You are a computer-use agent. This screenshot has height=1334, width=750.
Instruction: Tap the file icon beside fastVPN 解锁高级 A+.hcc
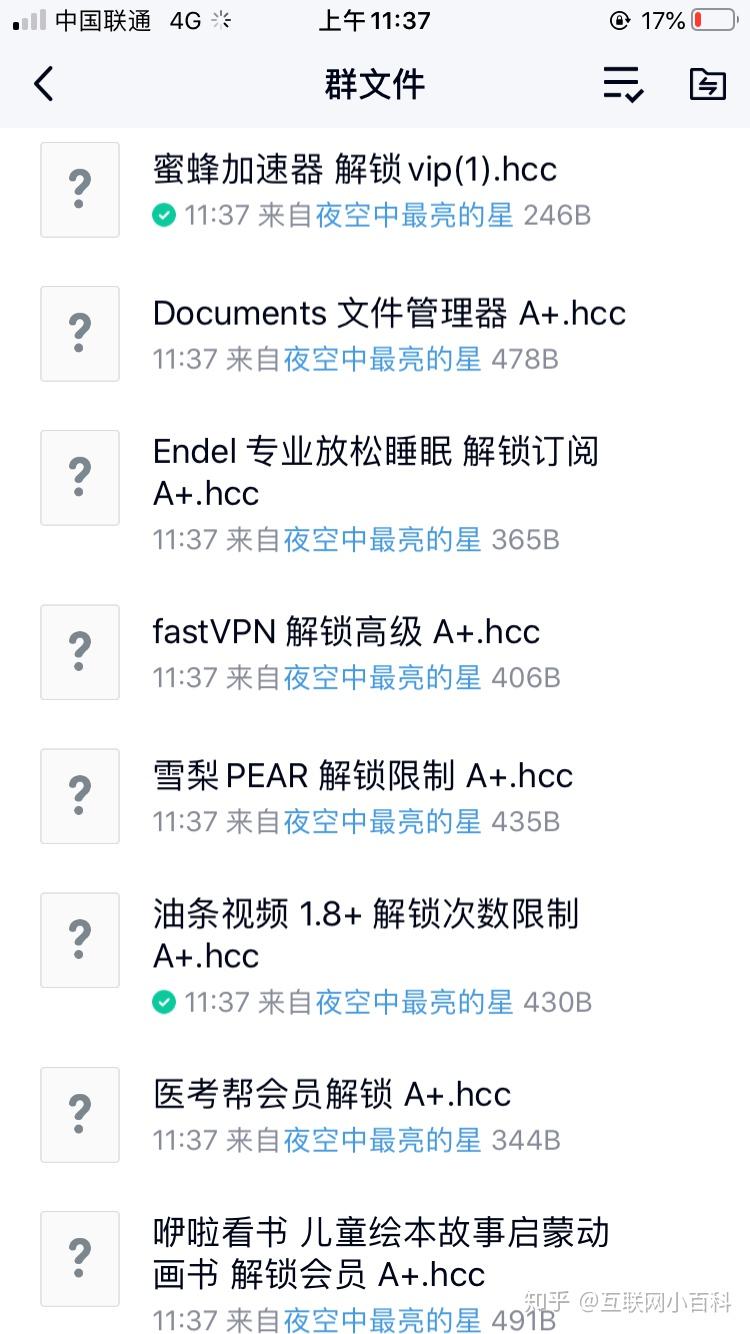79,652
